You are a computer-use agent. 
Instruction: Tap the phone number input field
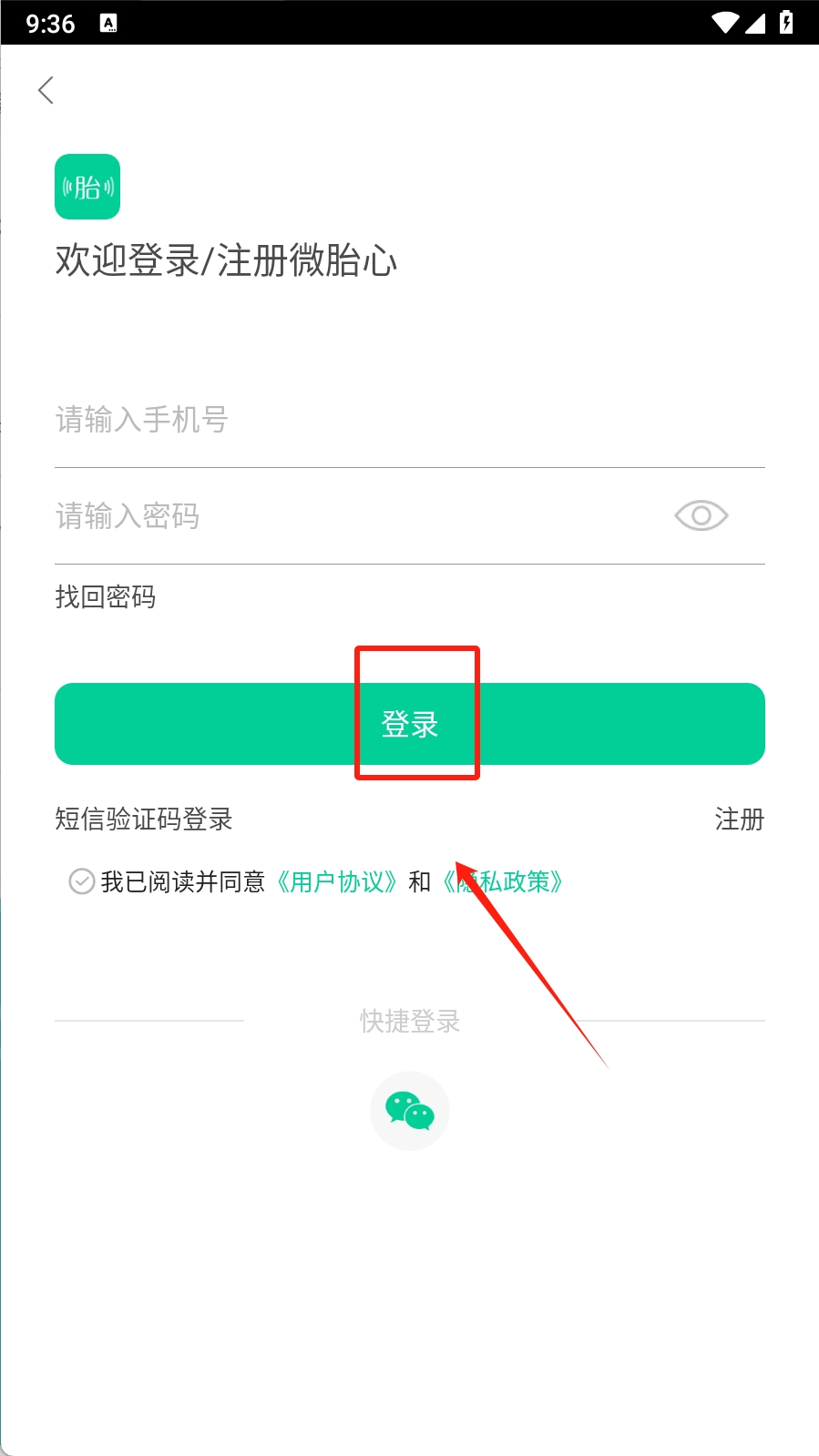coord(364,420)
